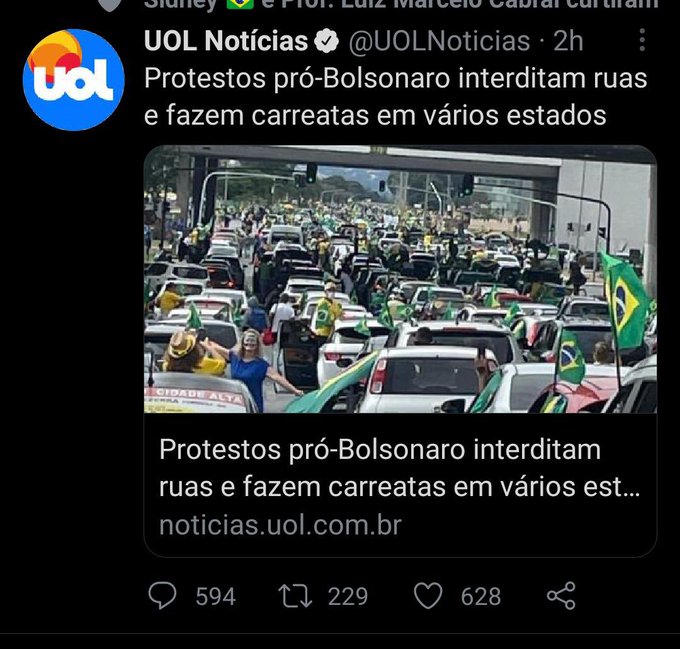Like the UOL Notícias tweet
This screenshot has width=680, height=649.
tap(428, 597)
